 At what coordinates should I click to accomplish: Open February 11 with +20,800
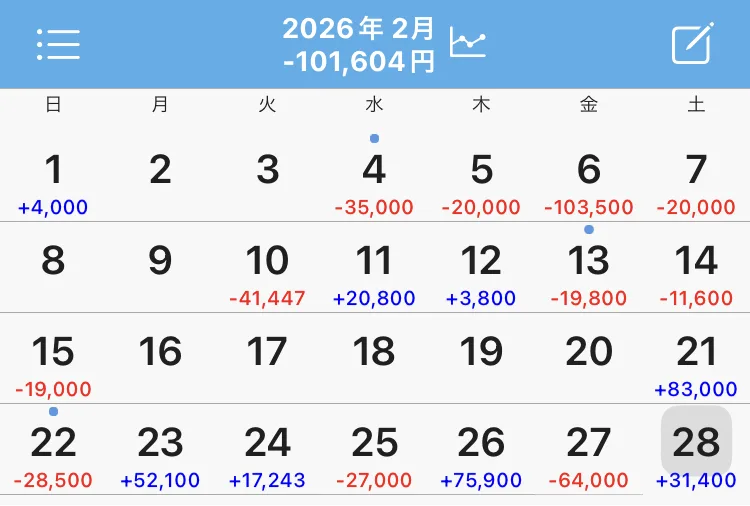pyautogui.click(x=374, y=269)
